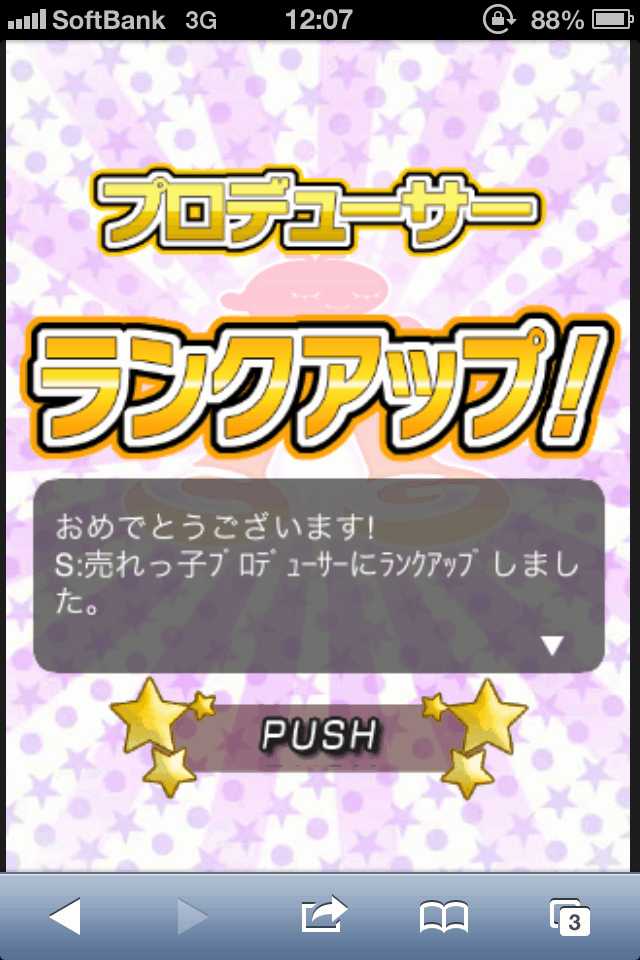Go back in Safari

pyautogui.click(x=64, y=915)
